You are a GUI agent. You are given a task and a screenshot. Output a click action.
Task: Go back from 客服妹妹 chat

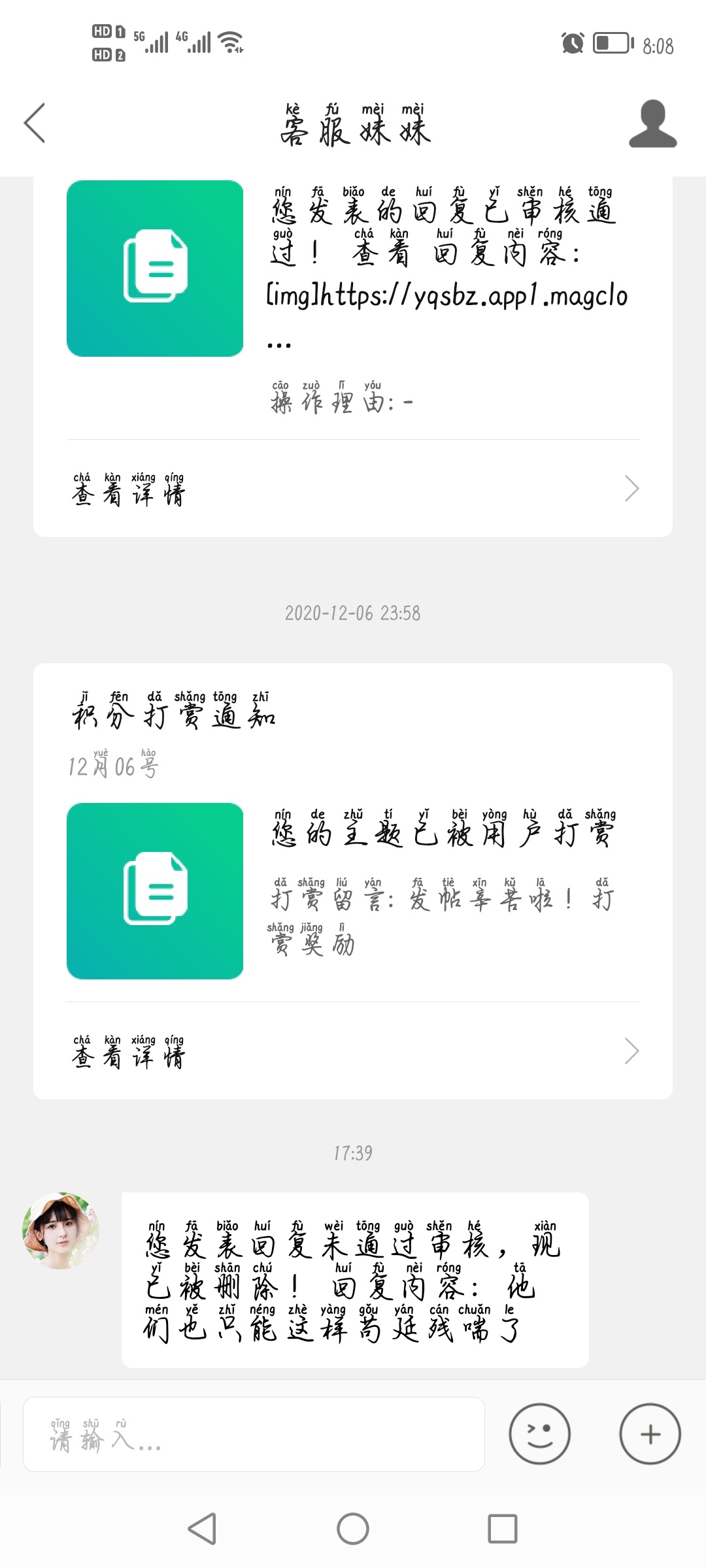click(35, 123)
